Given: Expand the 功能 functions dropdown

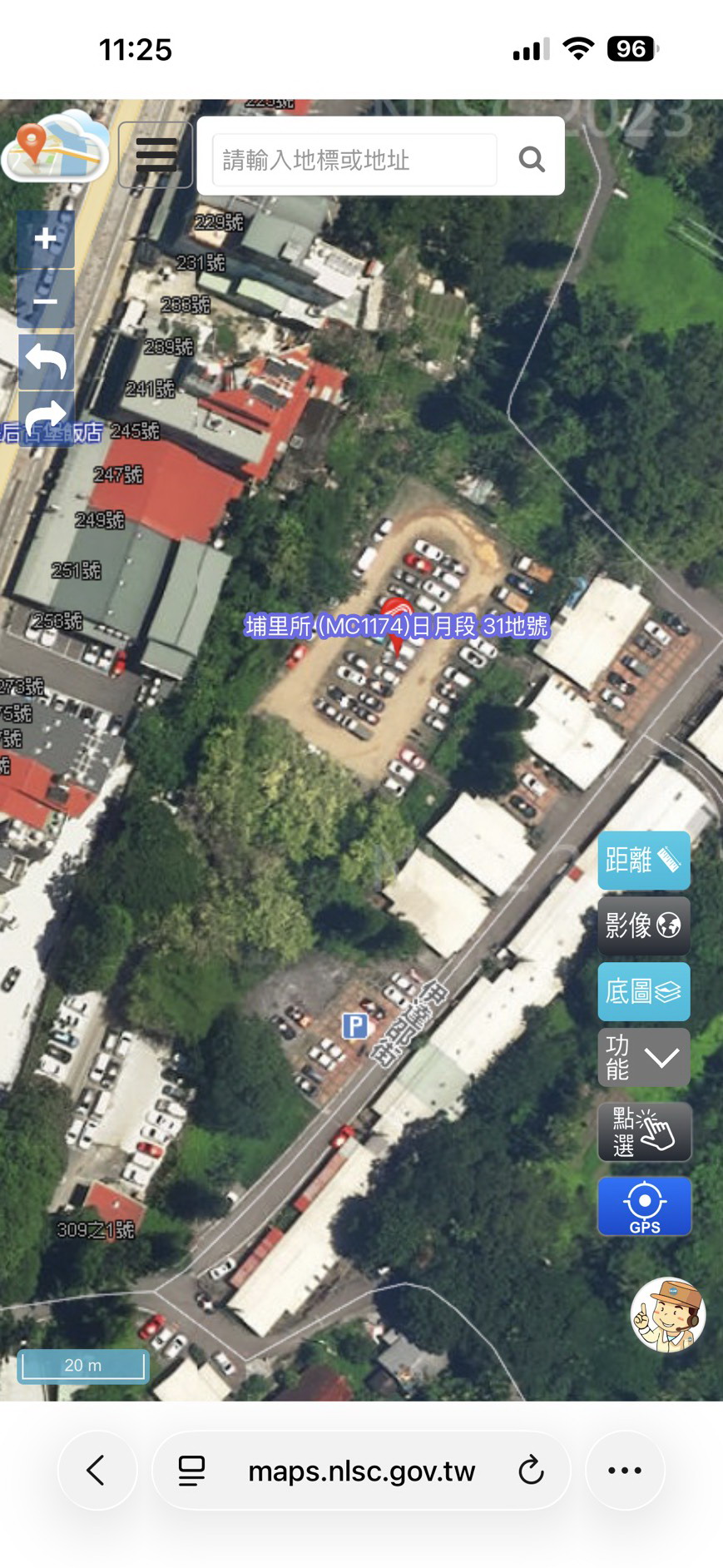Looking at the screenshot, I should tap(643, 1057).
